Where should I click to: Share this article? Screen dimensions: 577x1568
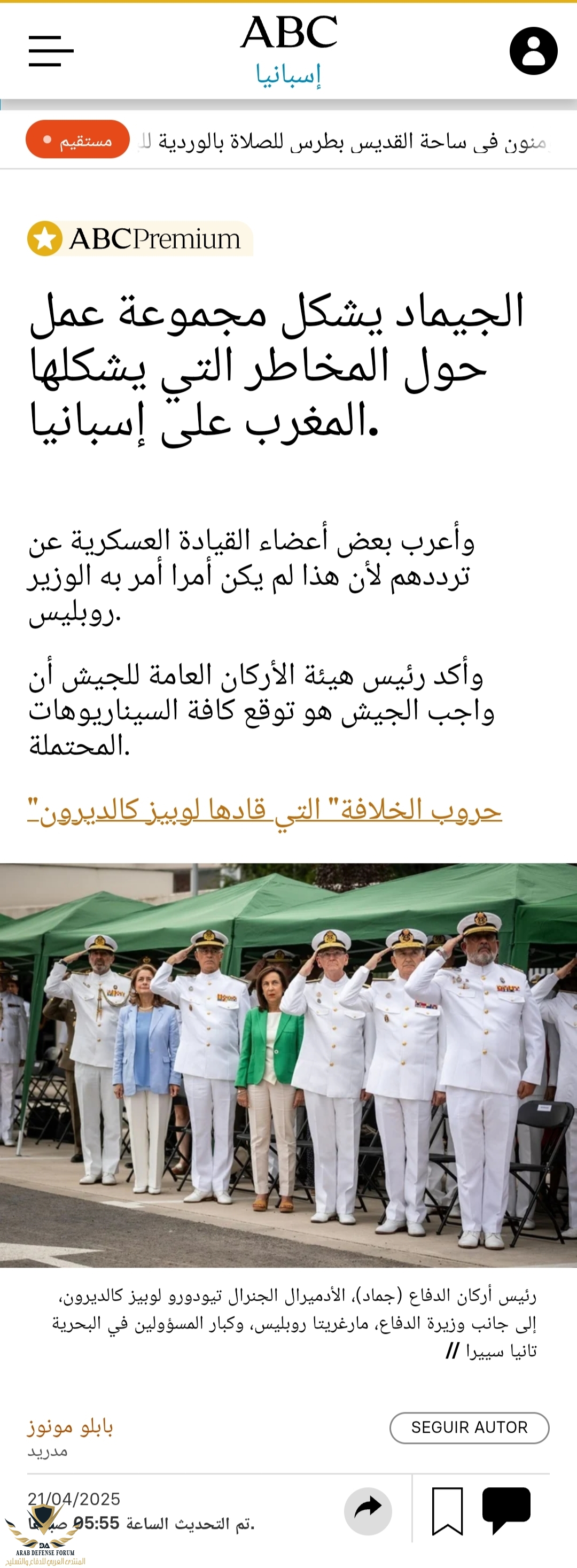point(368,1510)
